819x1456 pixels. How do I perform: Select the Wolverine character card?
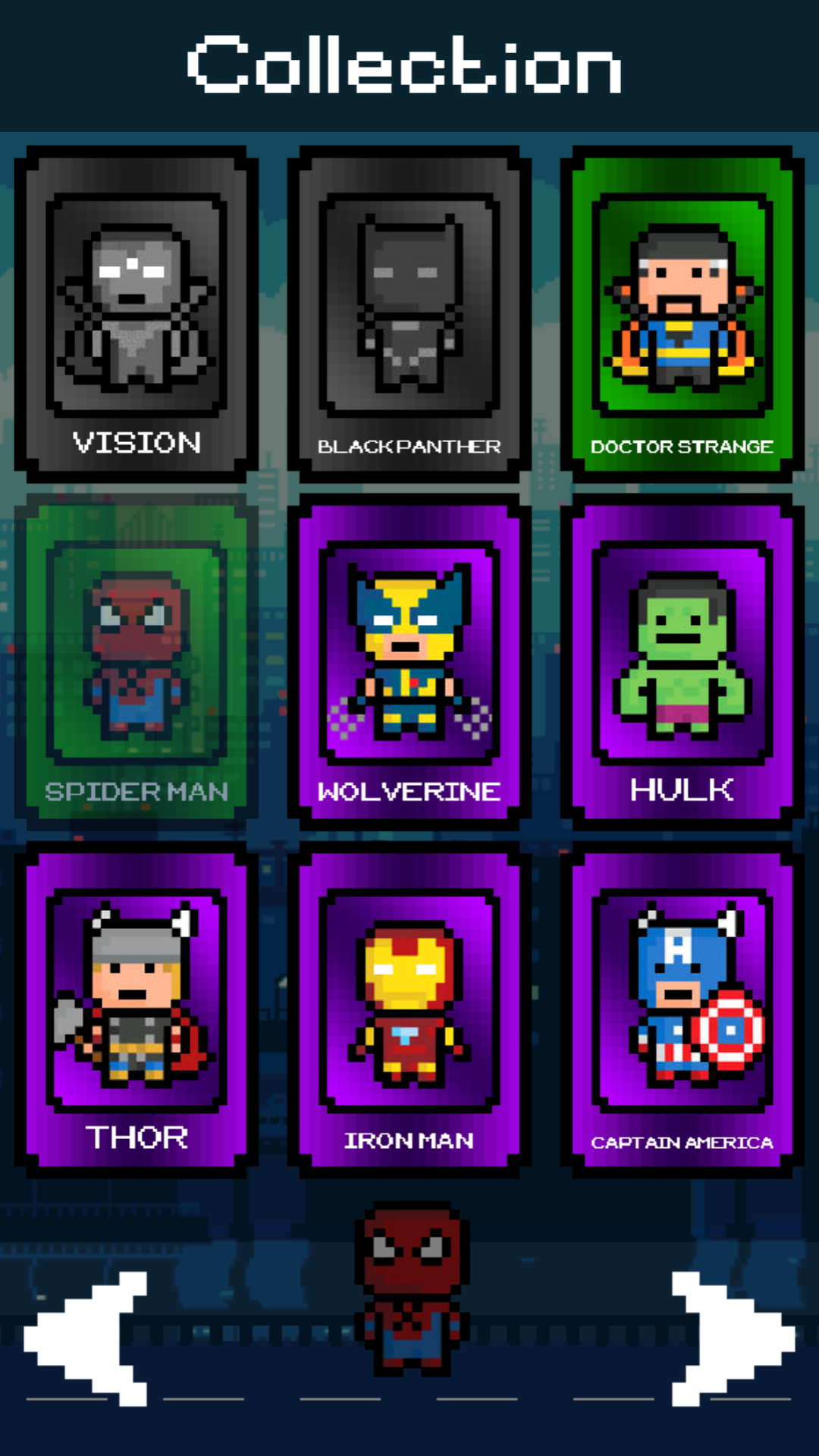pos(409,660)
